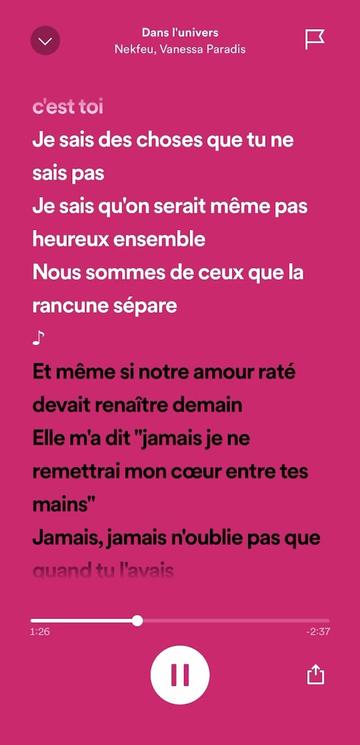Jump to lyric "Je sais des choses que tu ne sais pas"

(x=163, y=157)
